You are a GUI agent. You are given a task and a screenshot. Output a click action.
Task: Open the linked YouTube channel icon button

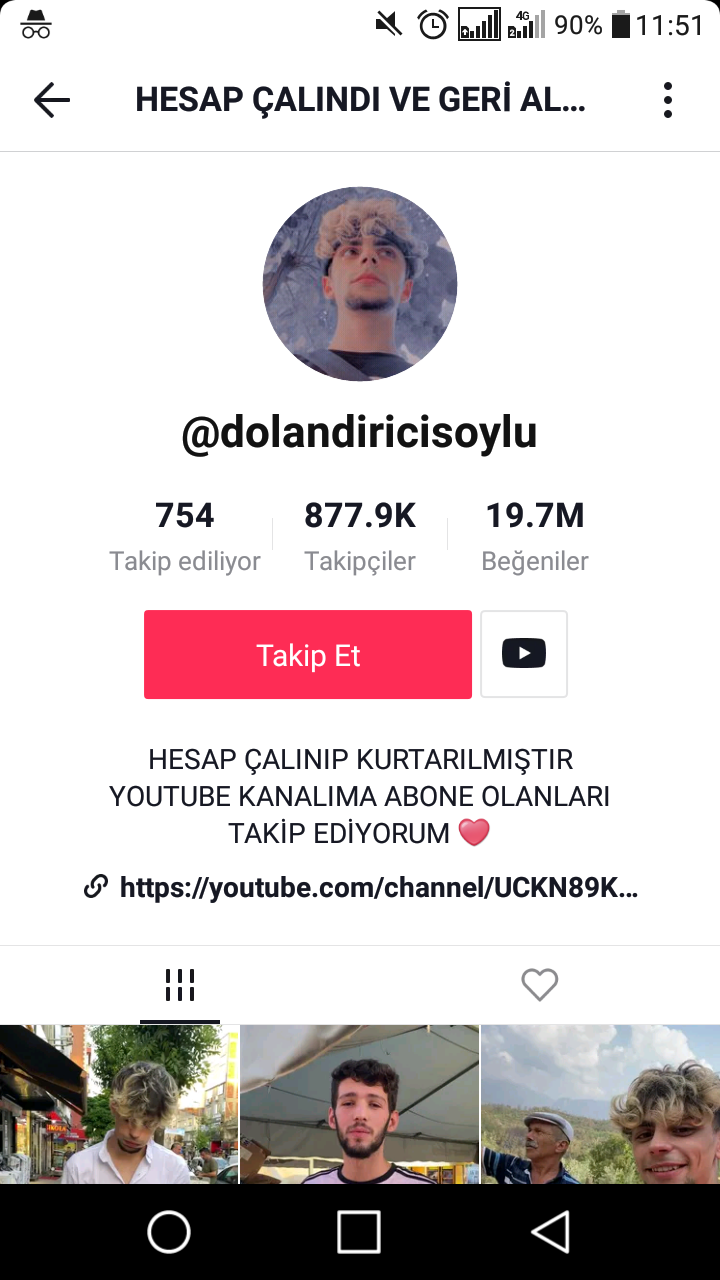click(x=524, y=654)
